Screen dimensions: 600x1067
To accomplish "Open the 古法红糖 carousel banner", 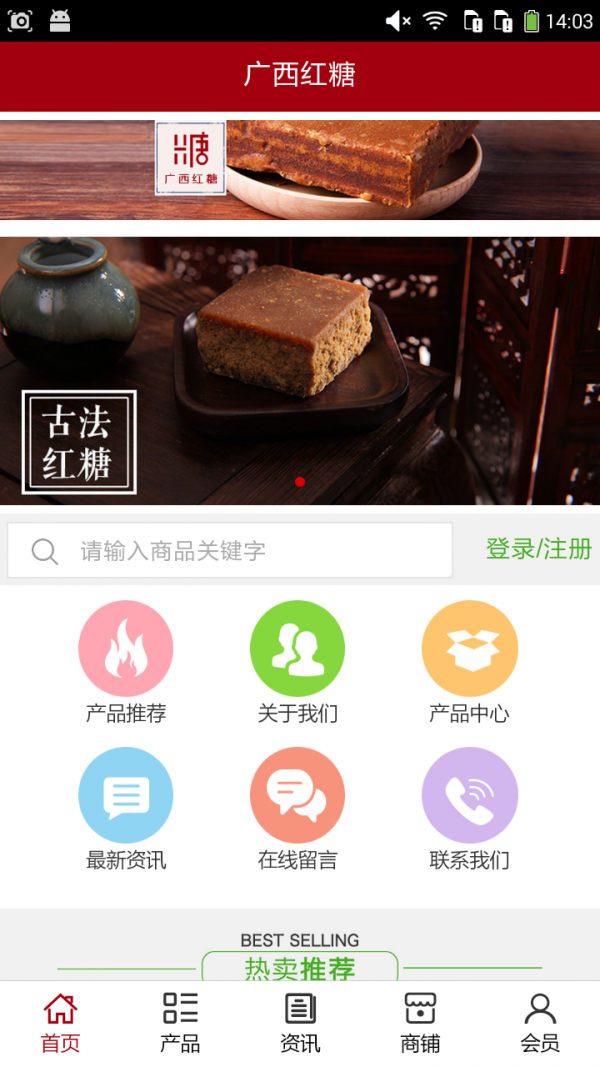I will (300, 370).
